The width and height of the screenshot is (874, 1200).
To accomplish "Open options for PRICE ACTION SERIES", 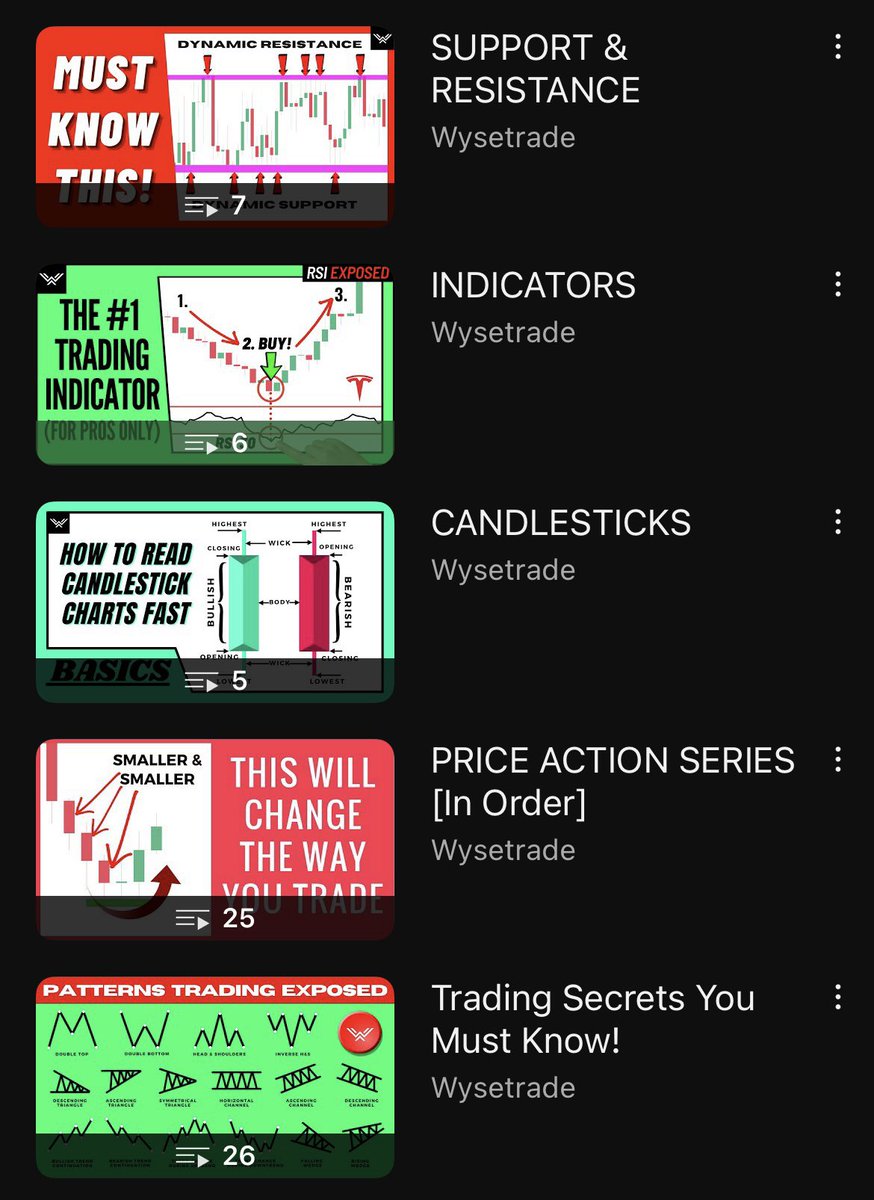I will [x=838, y=759].
